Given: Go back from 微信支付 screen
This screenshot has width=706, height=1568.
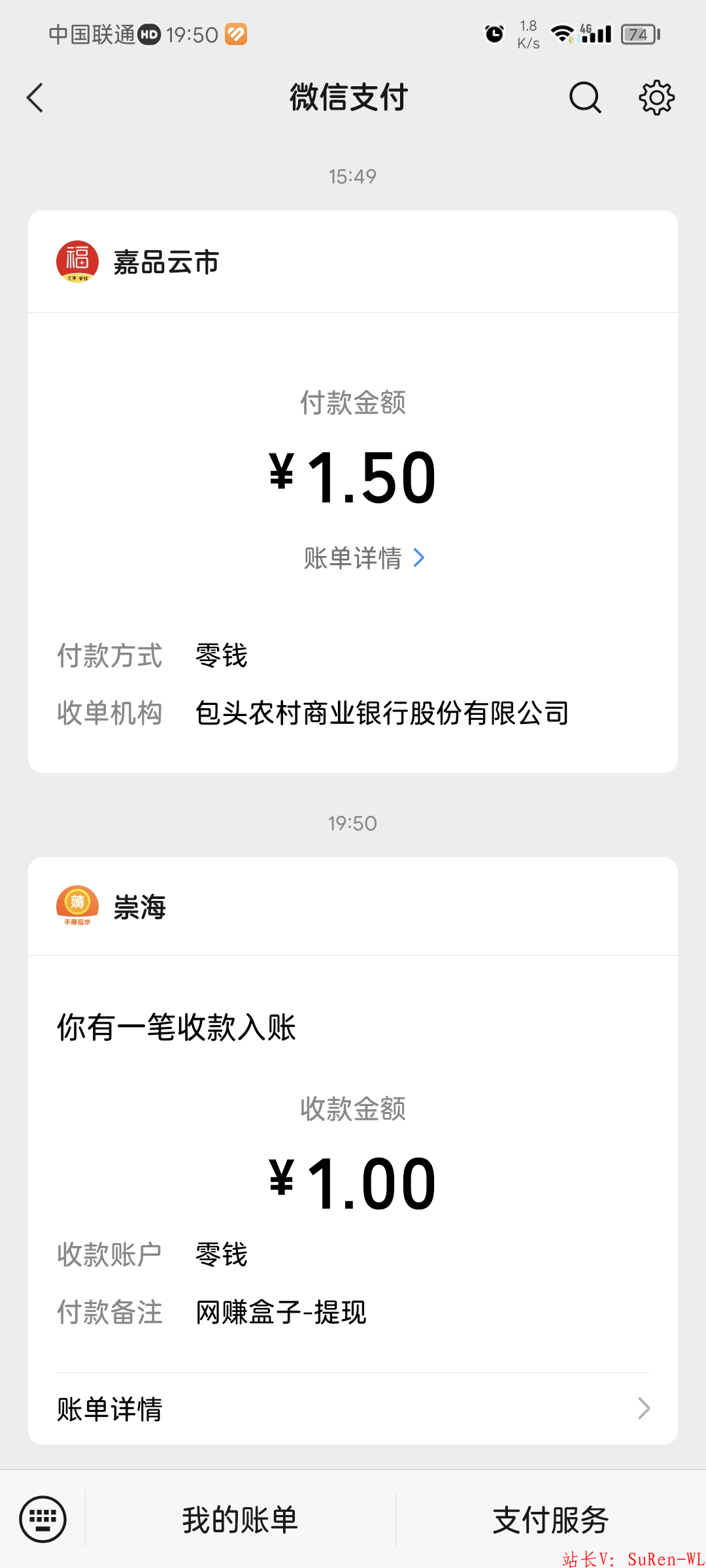Looking at the screenshot, I should (x=35, y=98).
